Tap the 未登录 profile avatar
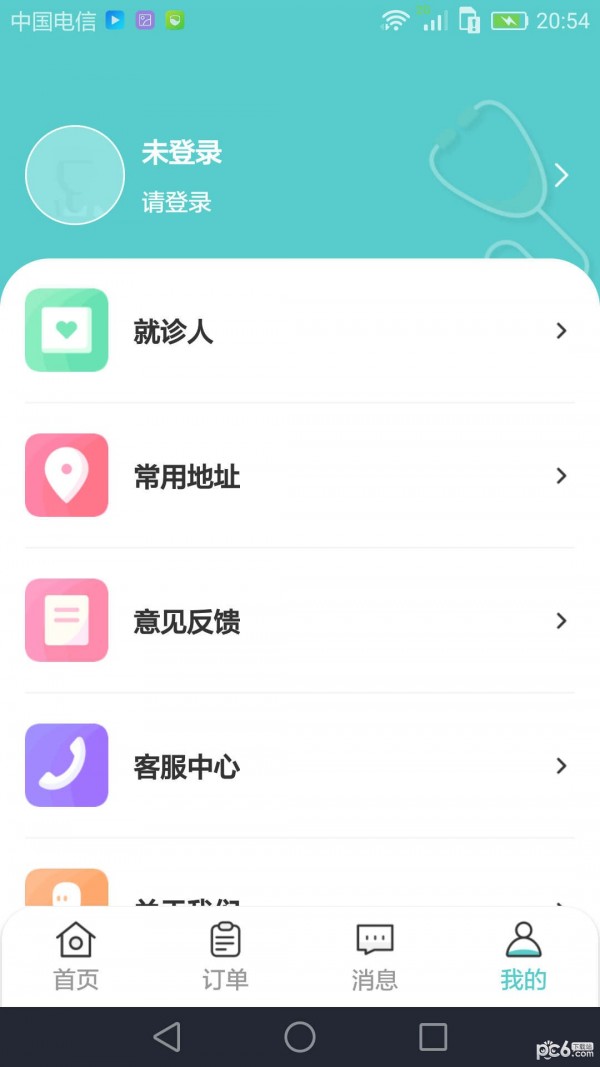Image resolution: width=600 pixels, height=1067 pixels. (75, 175)
